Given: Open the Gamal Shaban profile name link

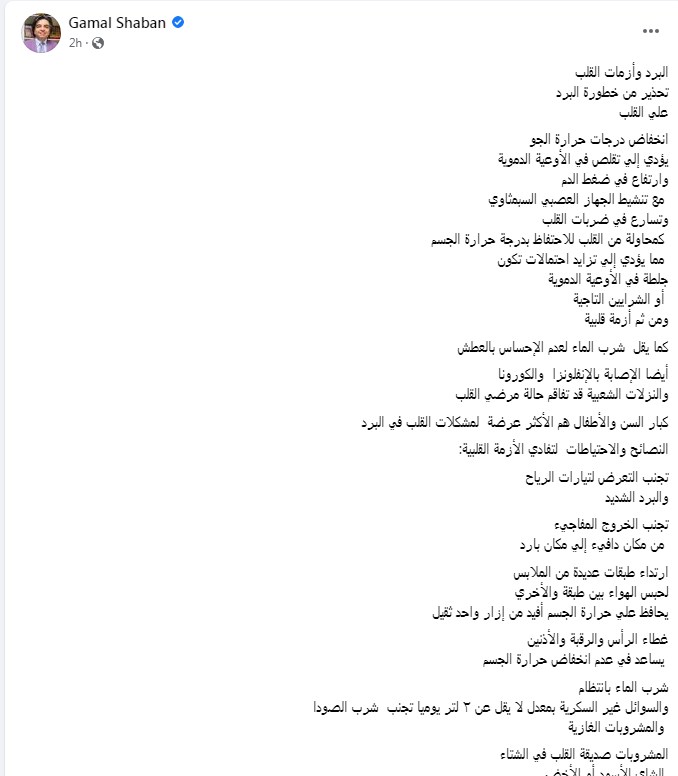Looking at the screenshot, I should coord(118,23).
